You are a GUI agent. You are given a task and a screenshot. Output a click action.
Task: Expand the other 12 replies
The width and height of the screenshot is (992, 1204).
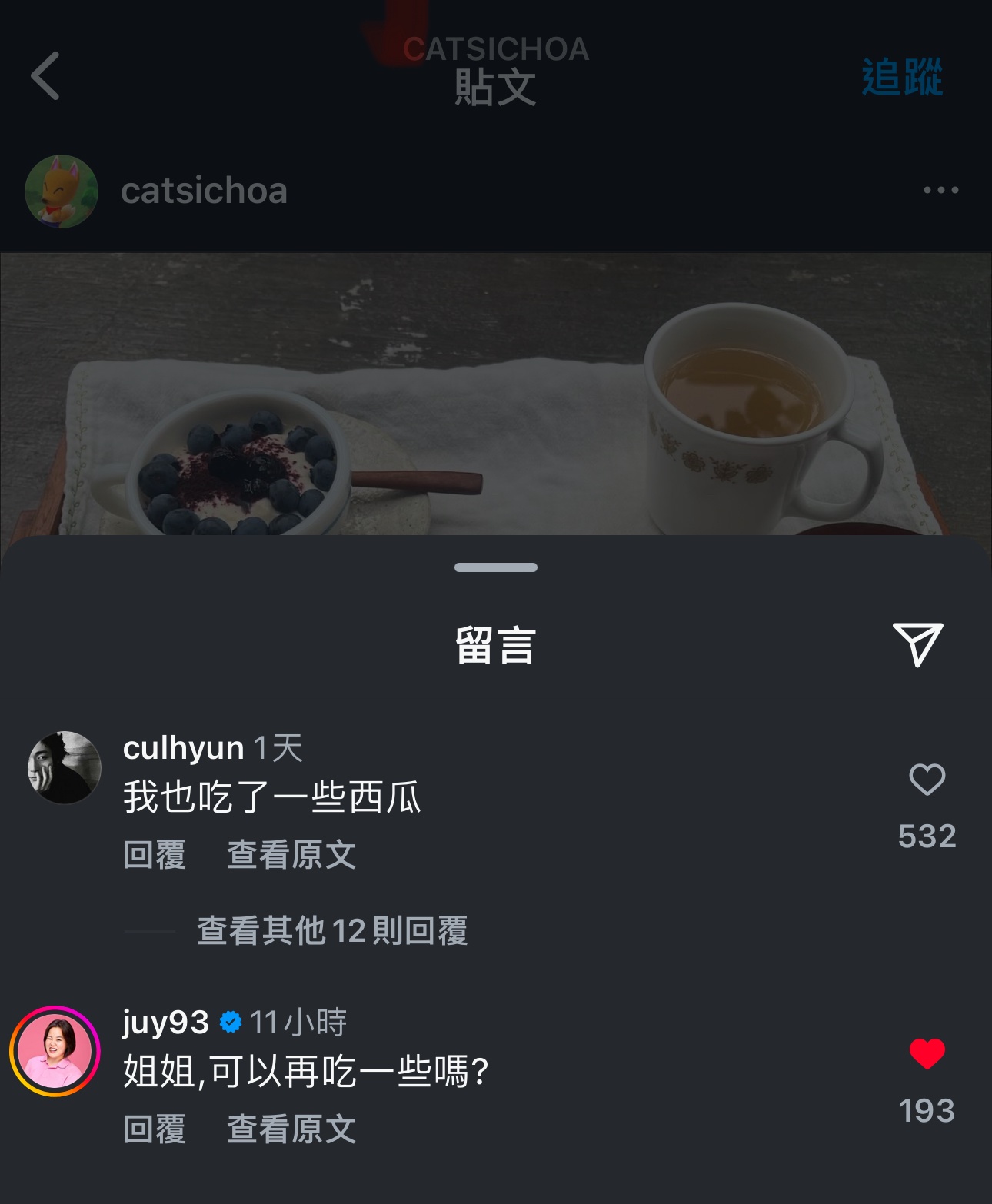pos(332,931)
